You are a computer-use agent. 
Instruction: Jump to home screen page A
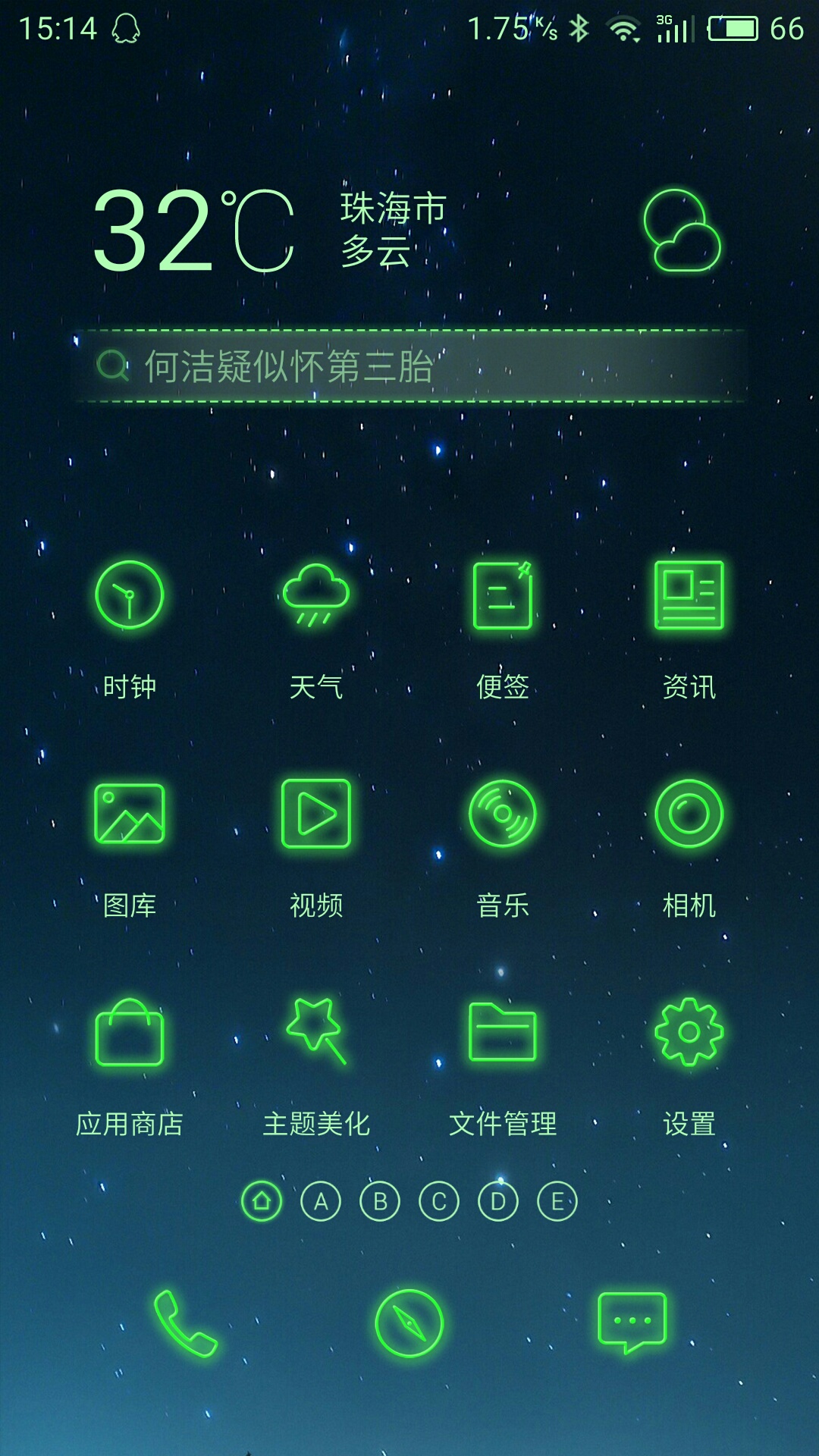coord(321,1202)
